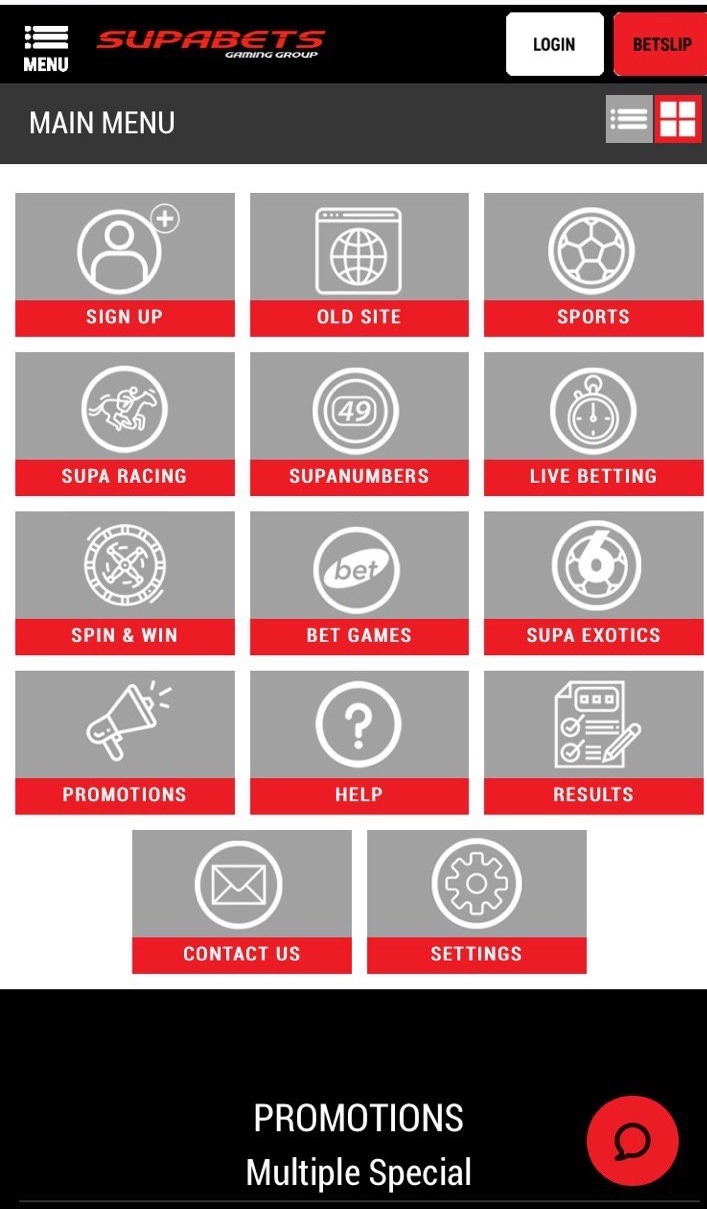Image resolution: width=707 pixels, height=1209 pixels.
Task: Open the PROMOTIONS tile with megaphone
Action: click(124, 742)
